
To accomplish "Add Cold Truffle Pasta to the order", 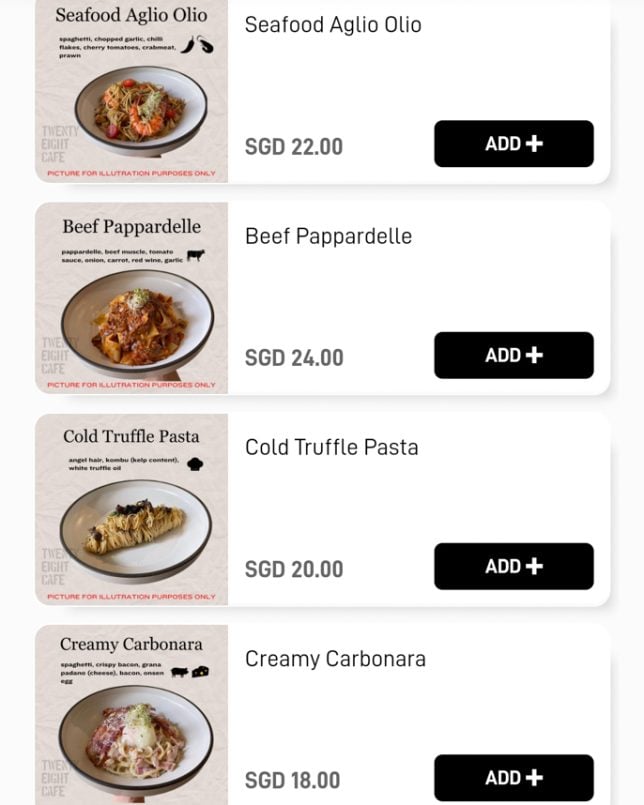I will pos(513,566).
